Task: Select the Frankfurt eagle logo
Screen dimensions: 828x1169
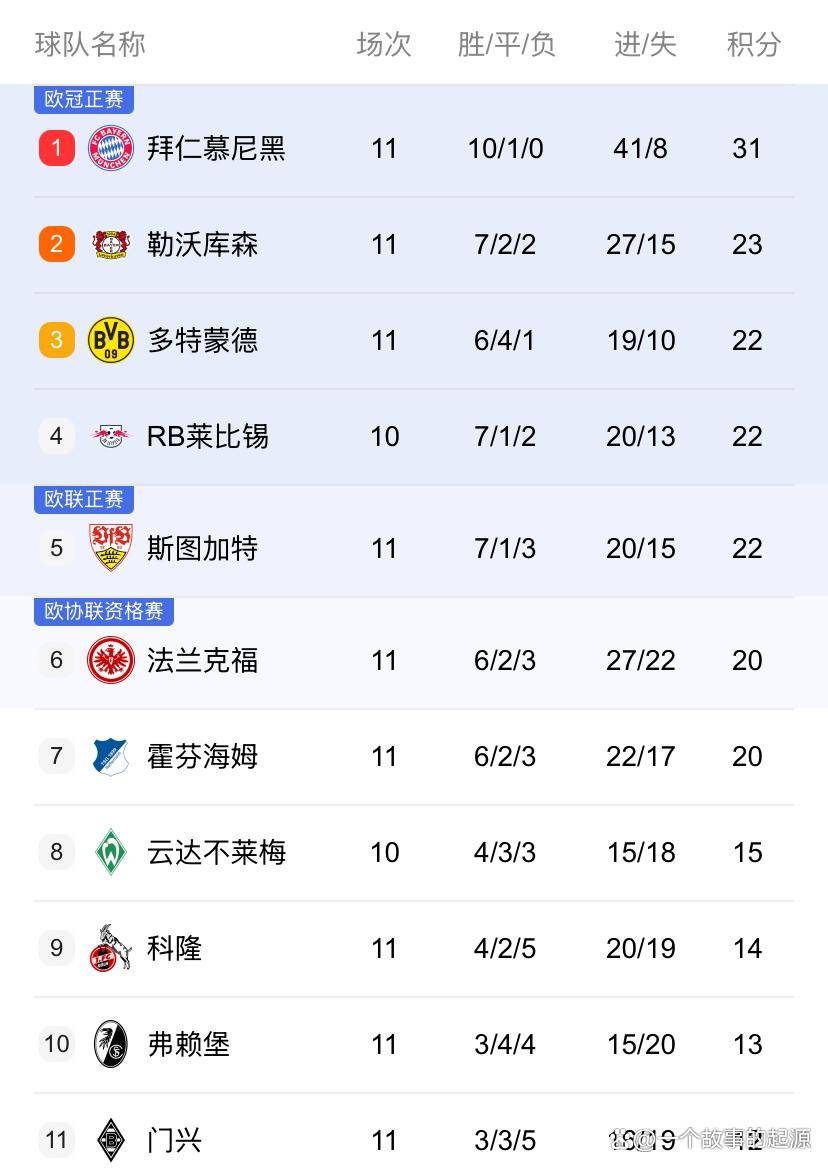Action: tap(111, 660)
